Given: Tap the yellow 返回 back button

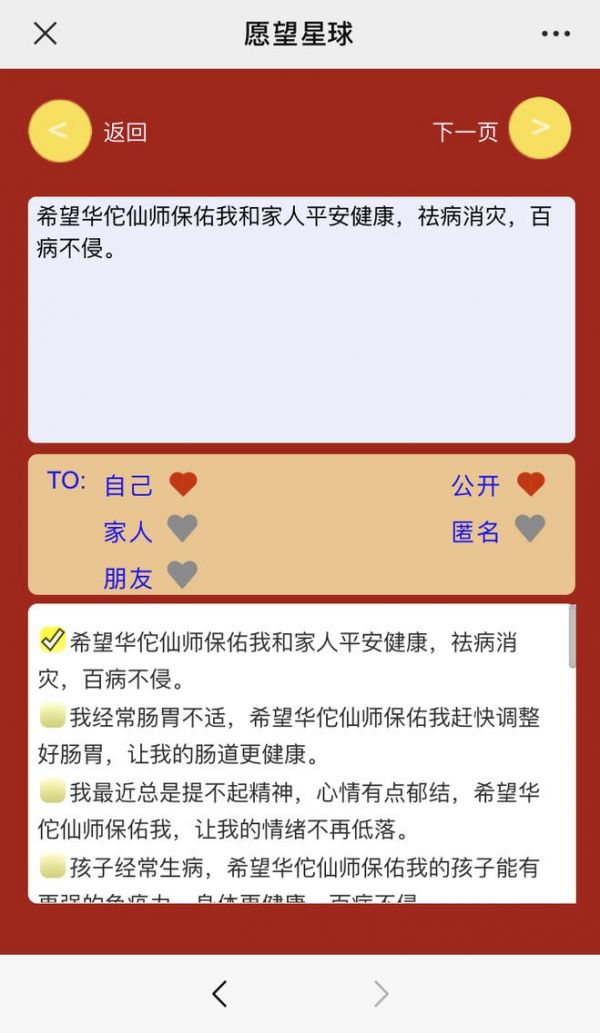Looking at the screenshot, I should tap(59, 130).
